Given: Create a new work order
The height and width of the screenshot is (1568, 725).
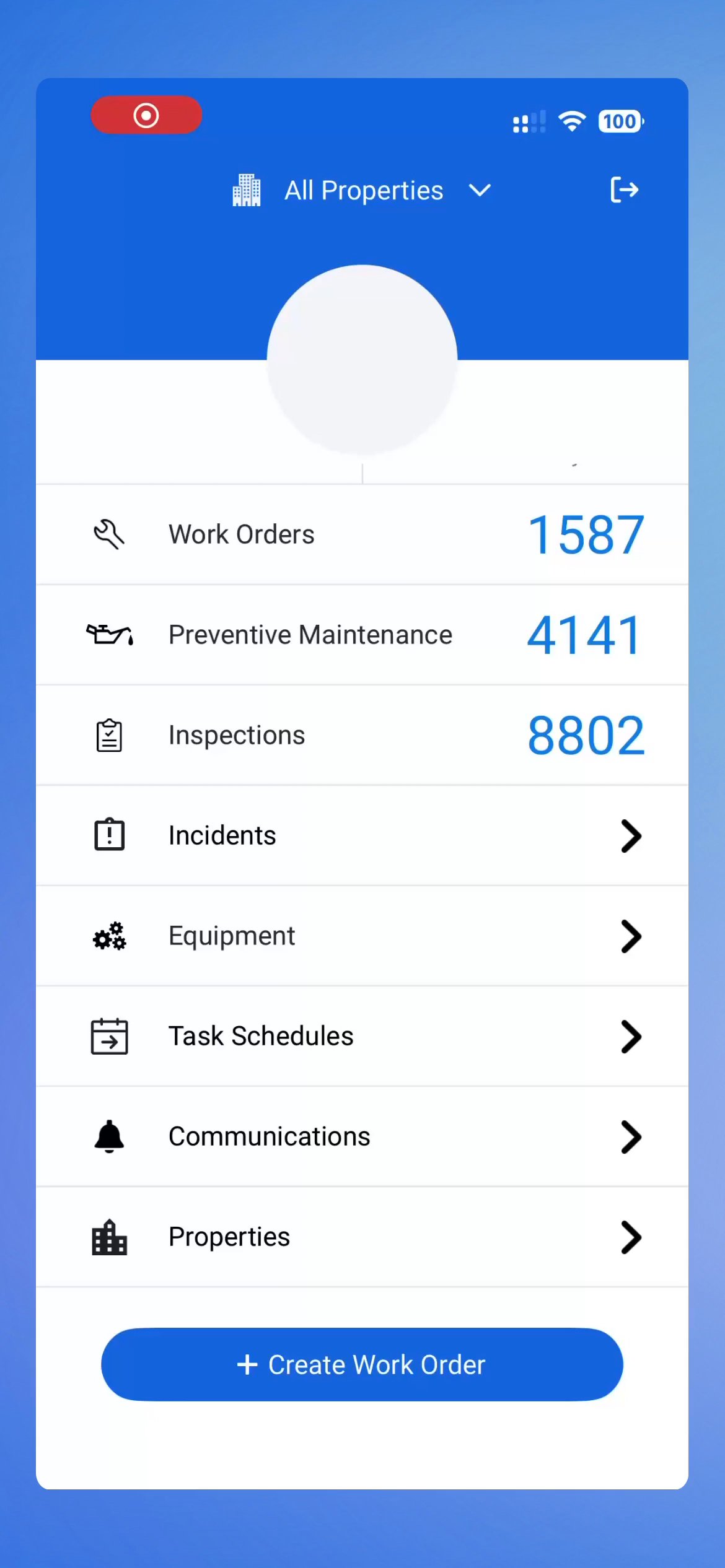Looking at the screenshot, I should tap(362, 1364).
